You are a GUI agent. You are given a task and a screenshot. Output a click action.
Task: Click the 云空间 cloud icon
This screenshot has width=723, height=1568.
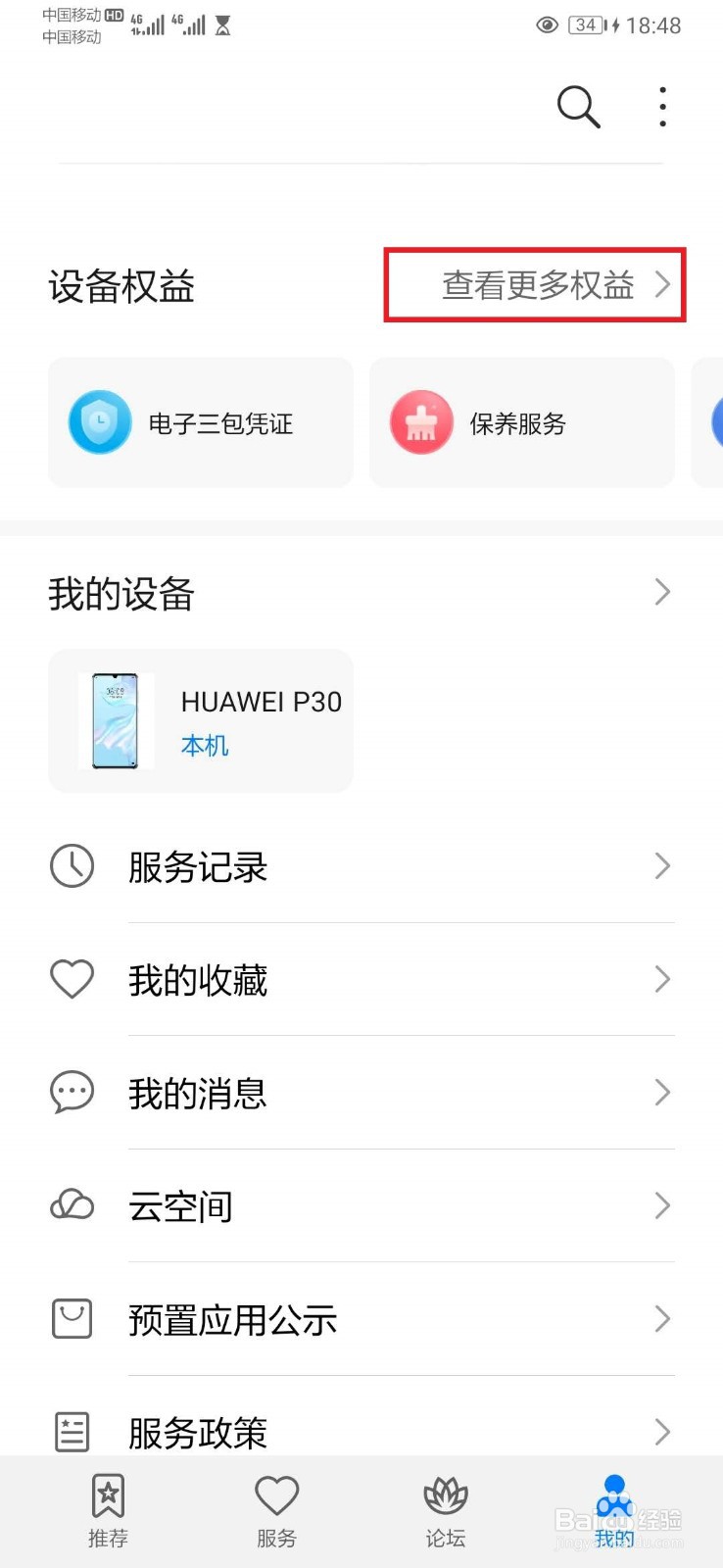click(71, 1204)
